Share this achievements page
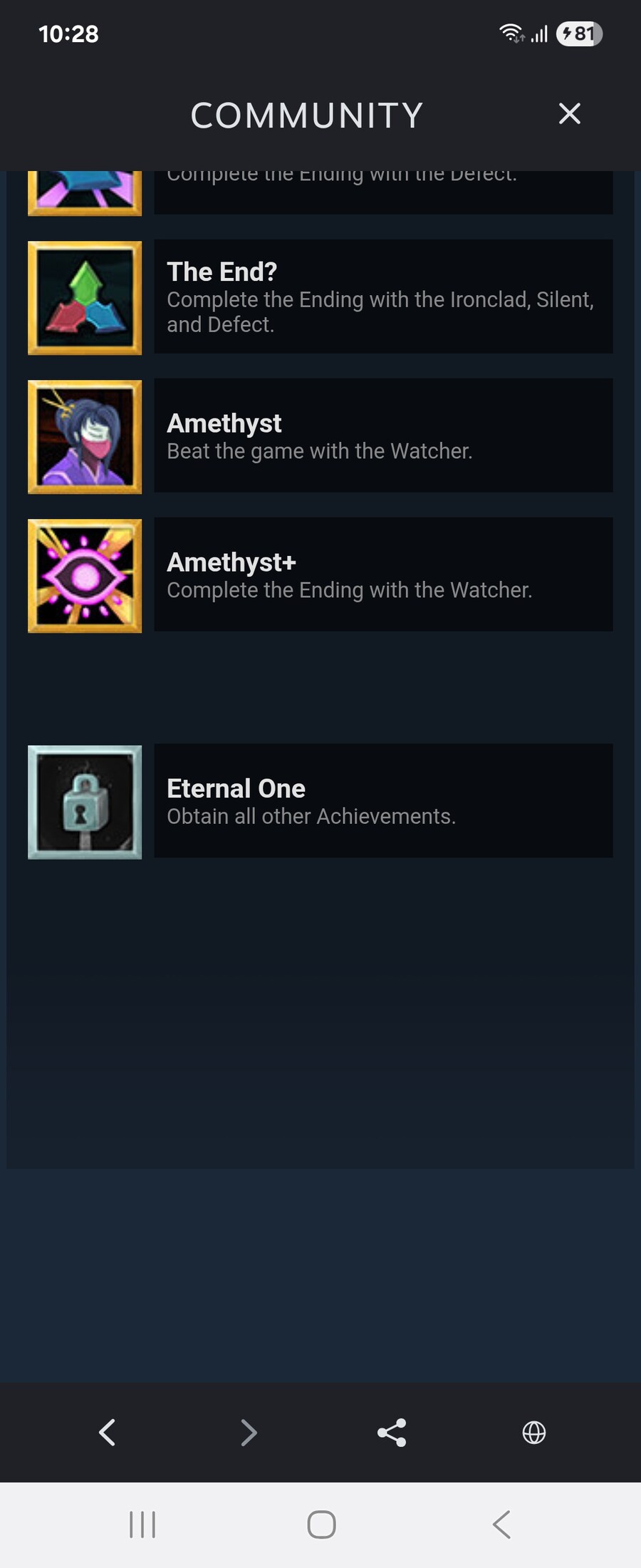641x1568 pixels. 392,1432
